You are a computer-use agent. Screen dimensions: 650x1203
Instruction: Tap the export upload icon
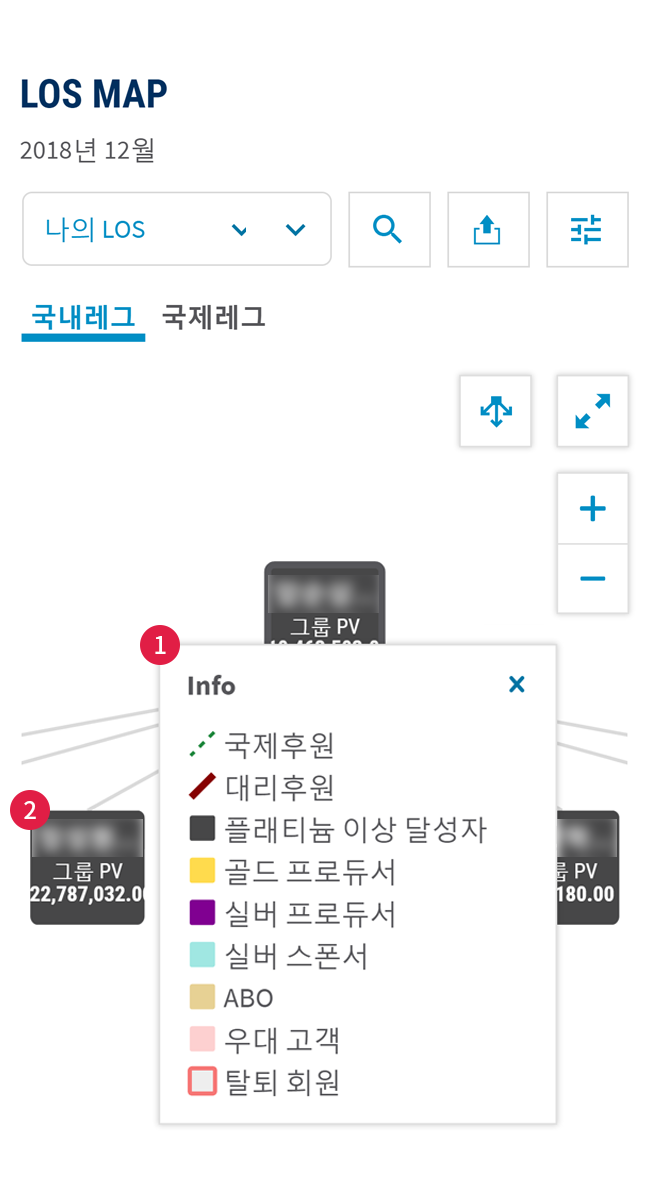(x=488, y=229)
